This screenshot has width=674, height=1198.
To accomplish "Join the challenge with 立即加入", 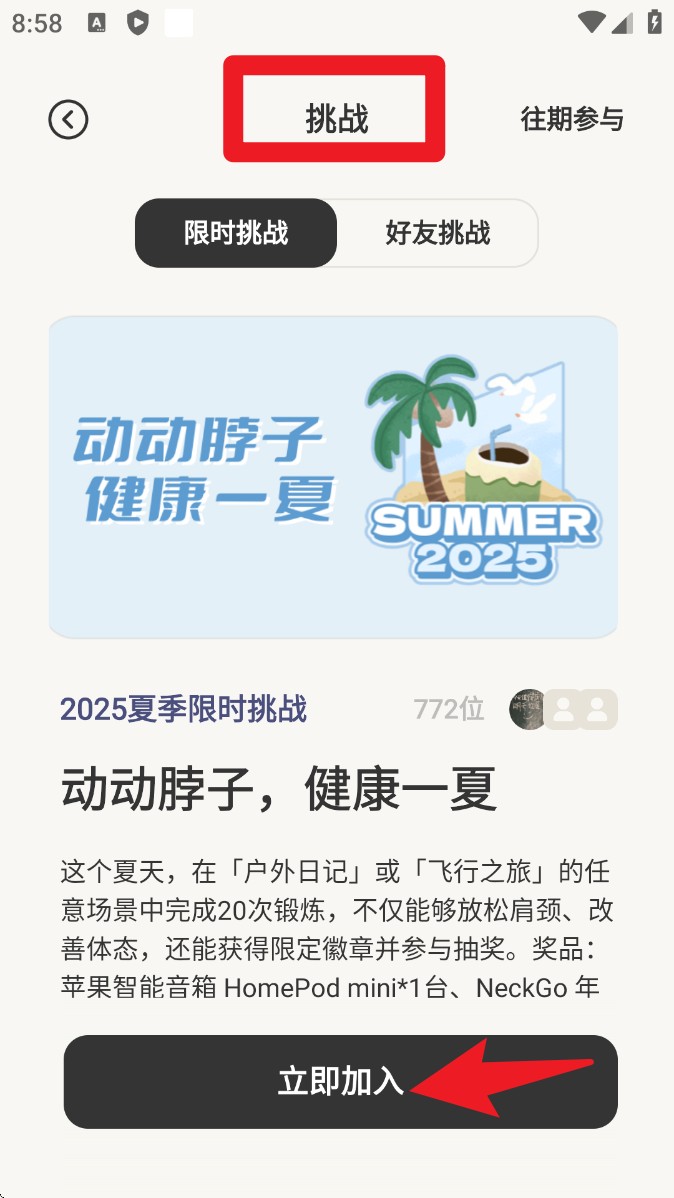I will [340, 1081].
